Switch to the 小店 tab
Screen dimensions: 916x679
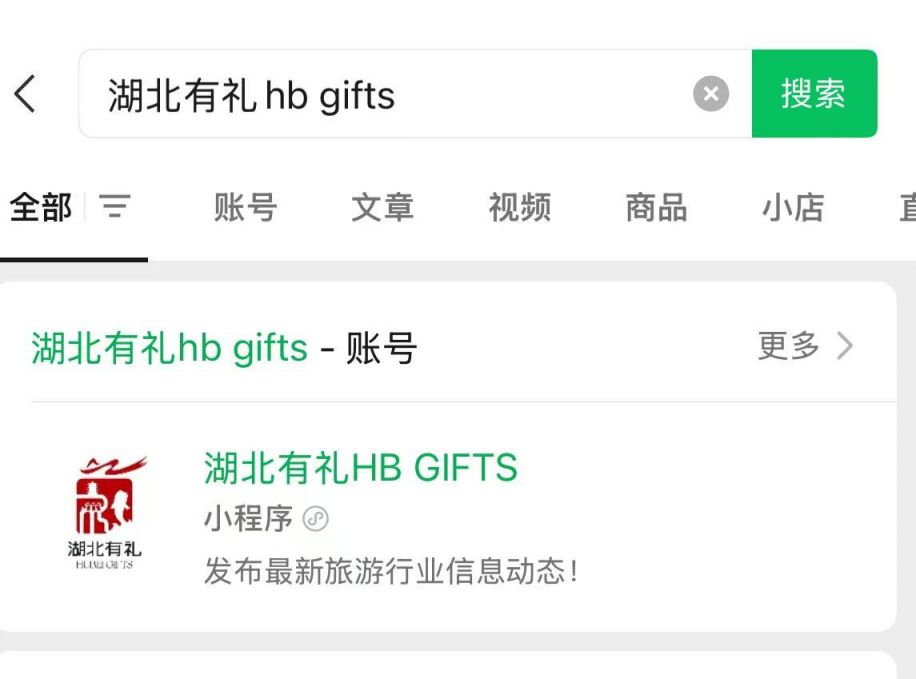pos(793,208)
